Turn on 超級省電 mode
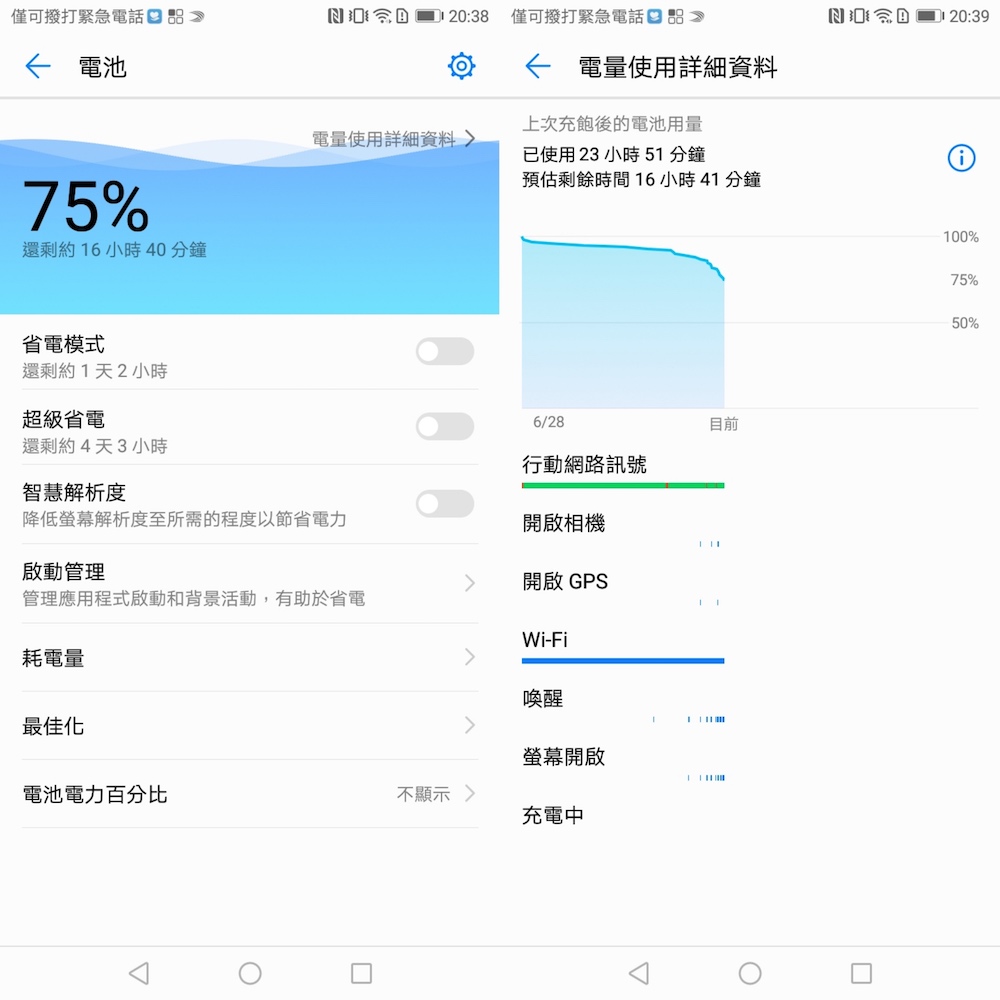Viewport: 1000px width, 1000px height. 444,426
